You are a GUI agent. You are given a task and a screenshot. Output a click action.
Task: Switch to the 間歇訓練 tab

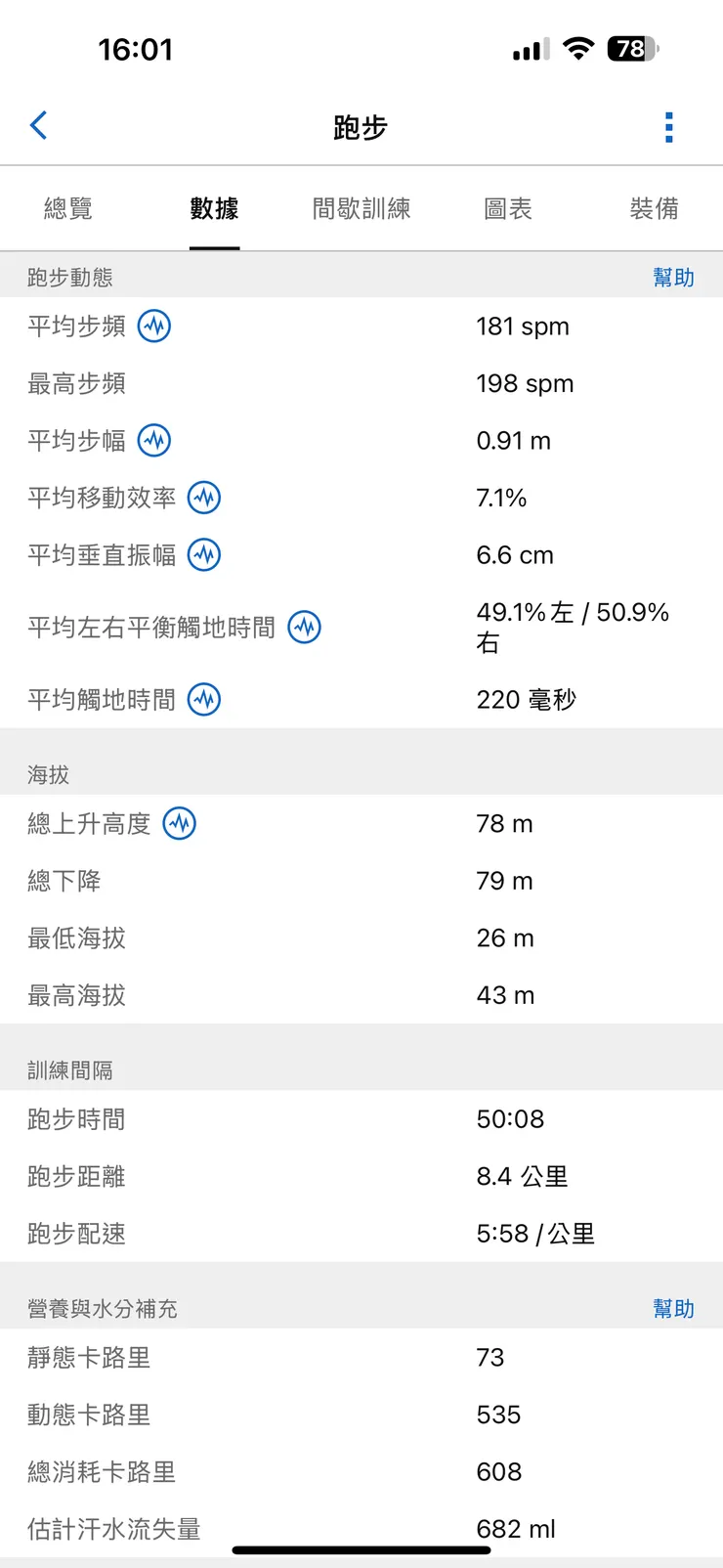pos(361,208)
